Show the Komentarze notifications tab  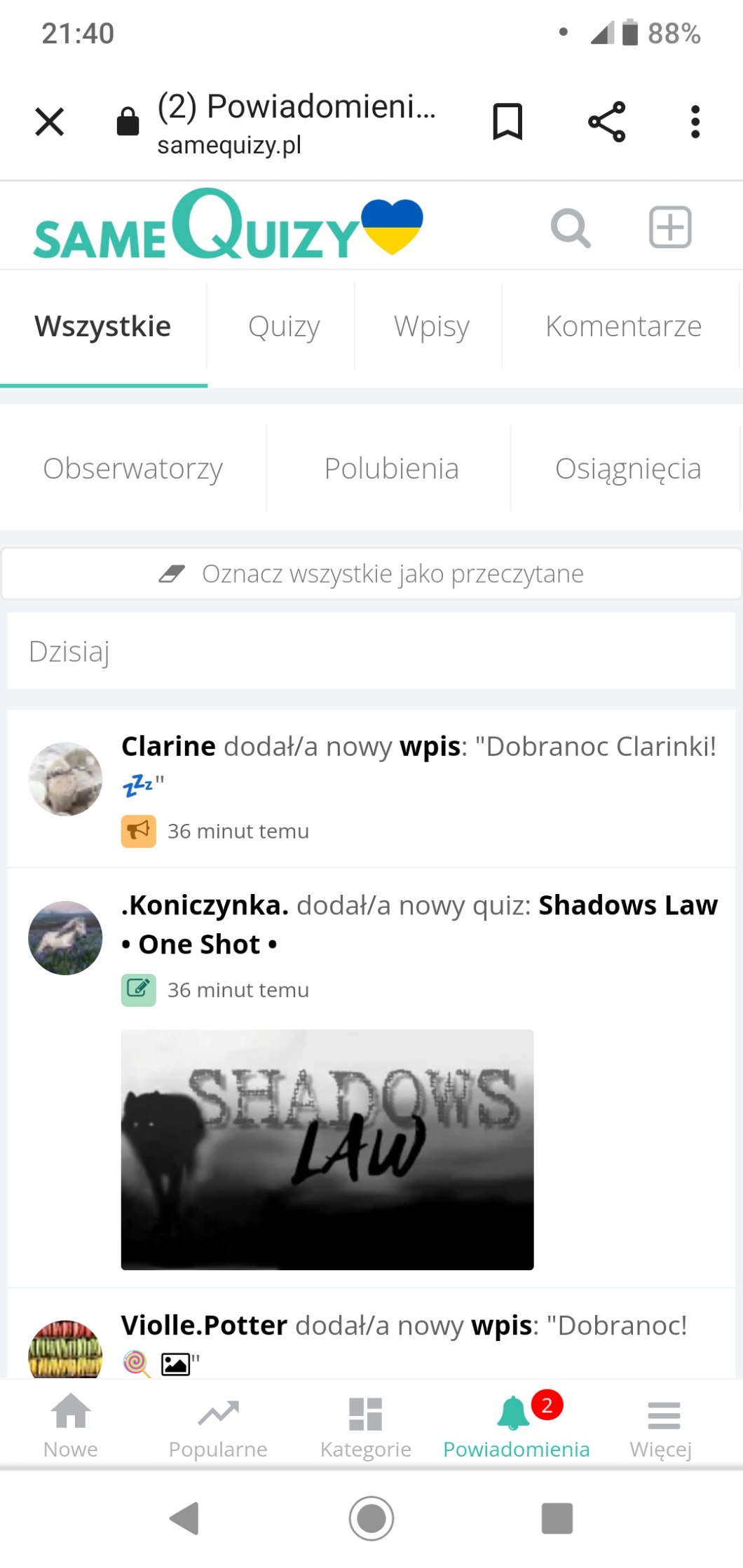(x=623, y=326)
